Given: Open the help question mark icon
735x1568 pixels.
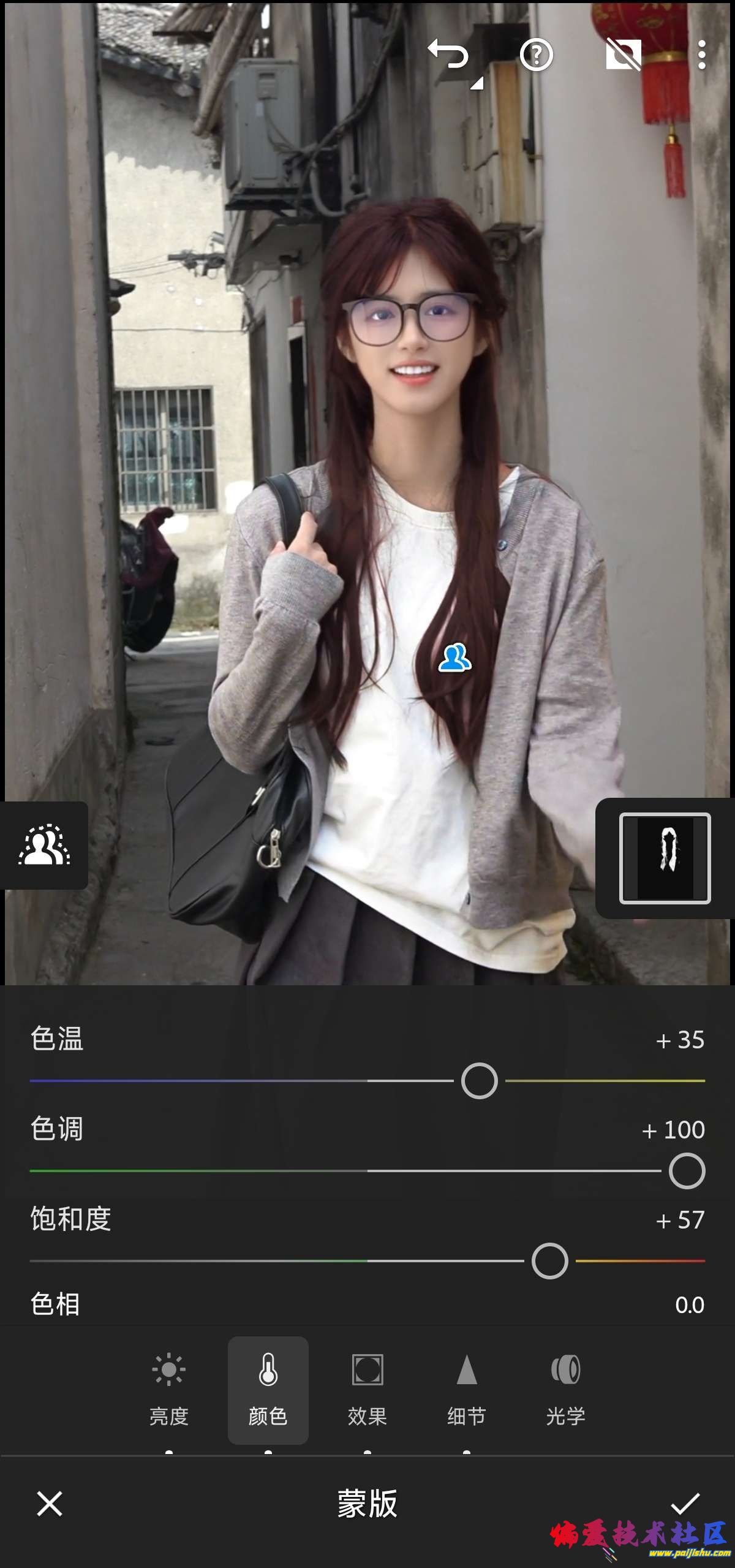Looking at the screenshot, I should coord(536,56).
